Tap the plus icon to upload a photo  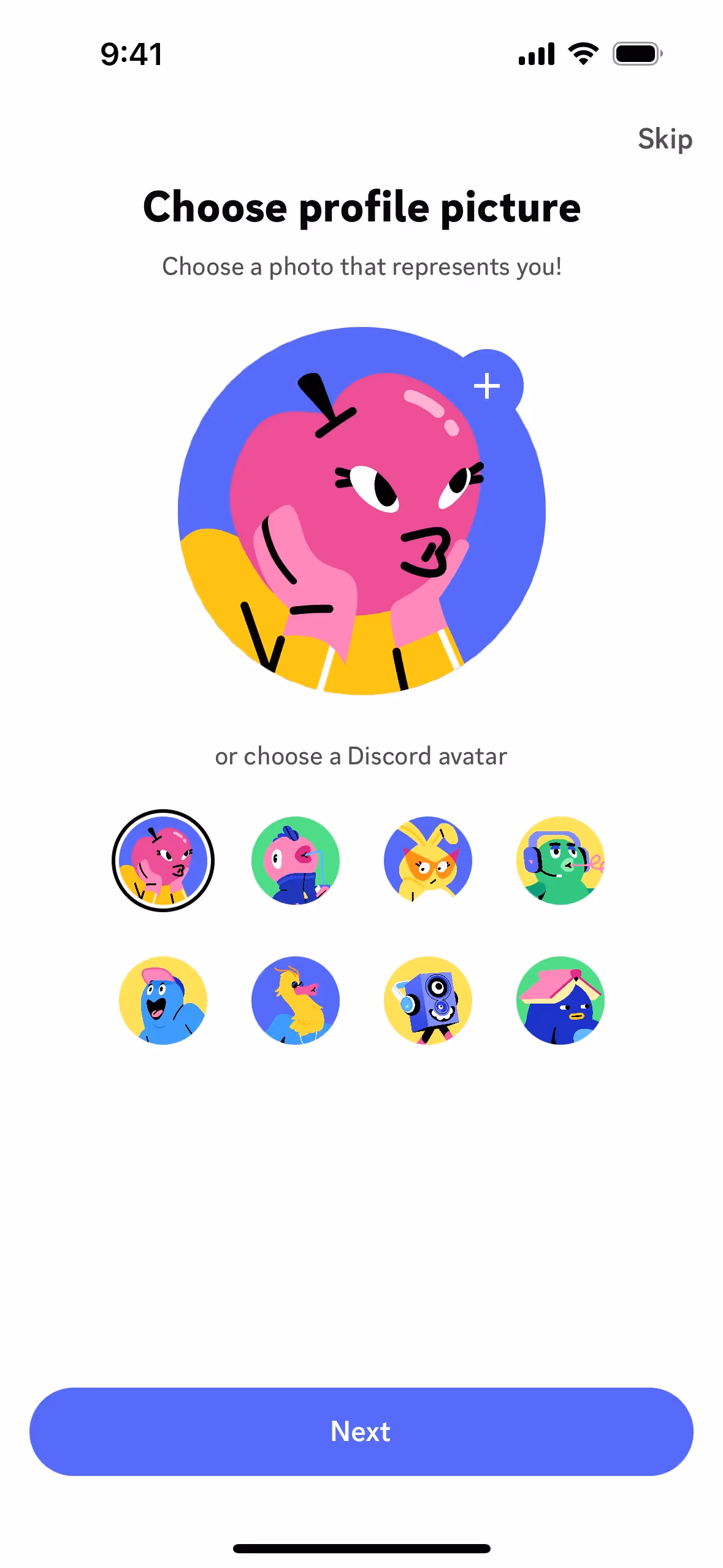(x=488, y=386)
